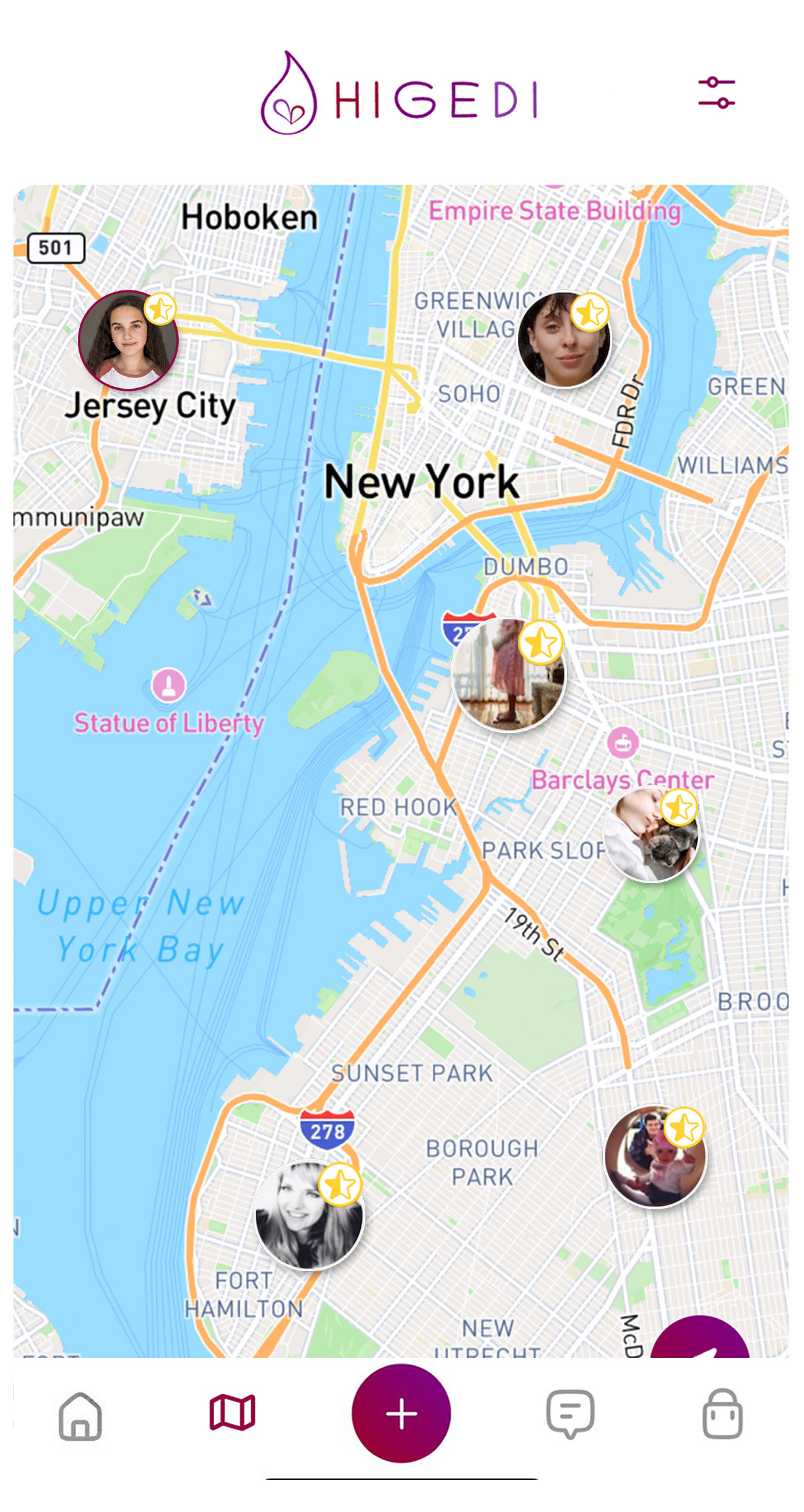Screen dimensions: 804x1512
Task: Open the profile pin near Jersey City
Action: coord(128,340)
